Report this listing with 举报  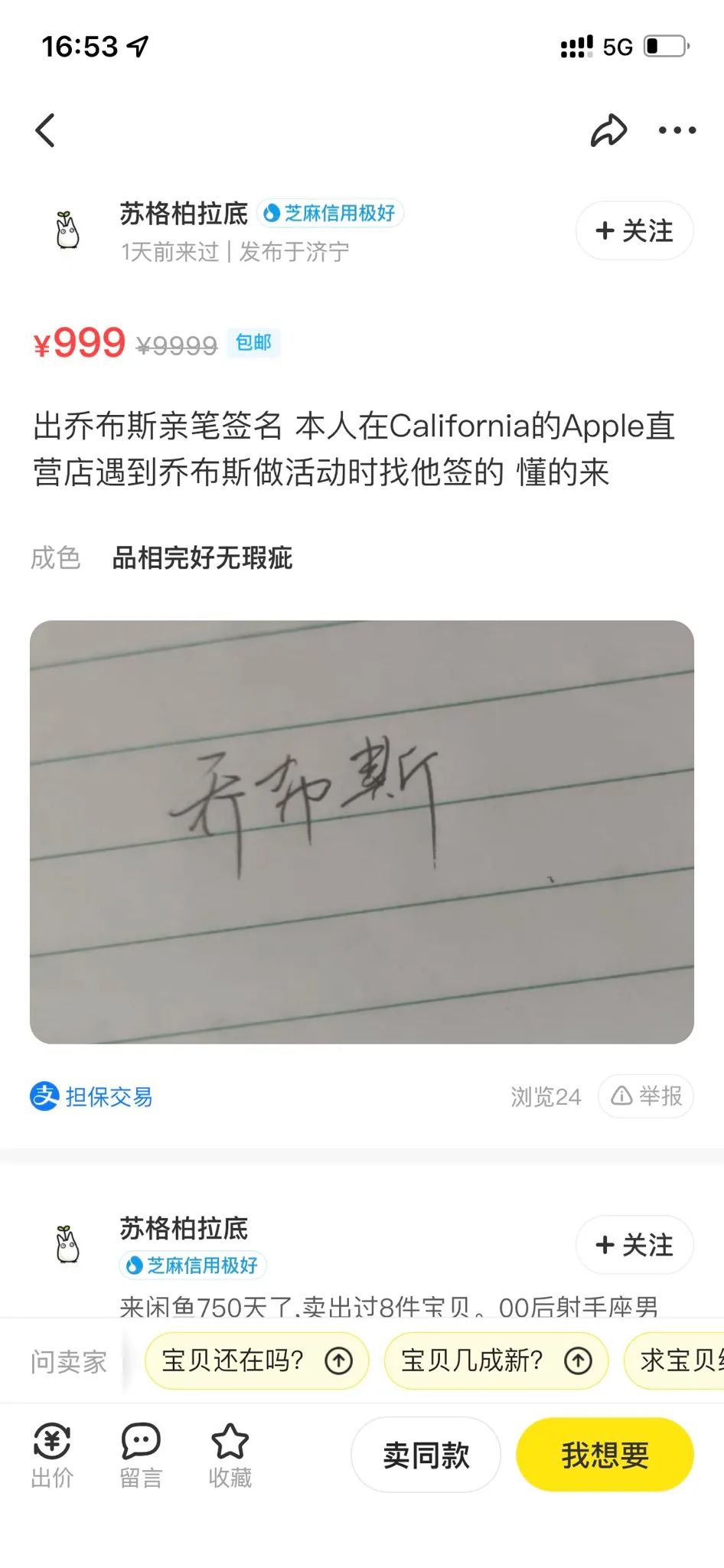pos(646,1096)
